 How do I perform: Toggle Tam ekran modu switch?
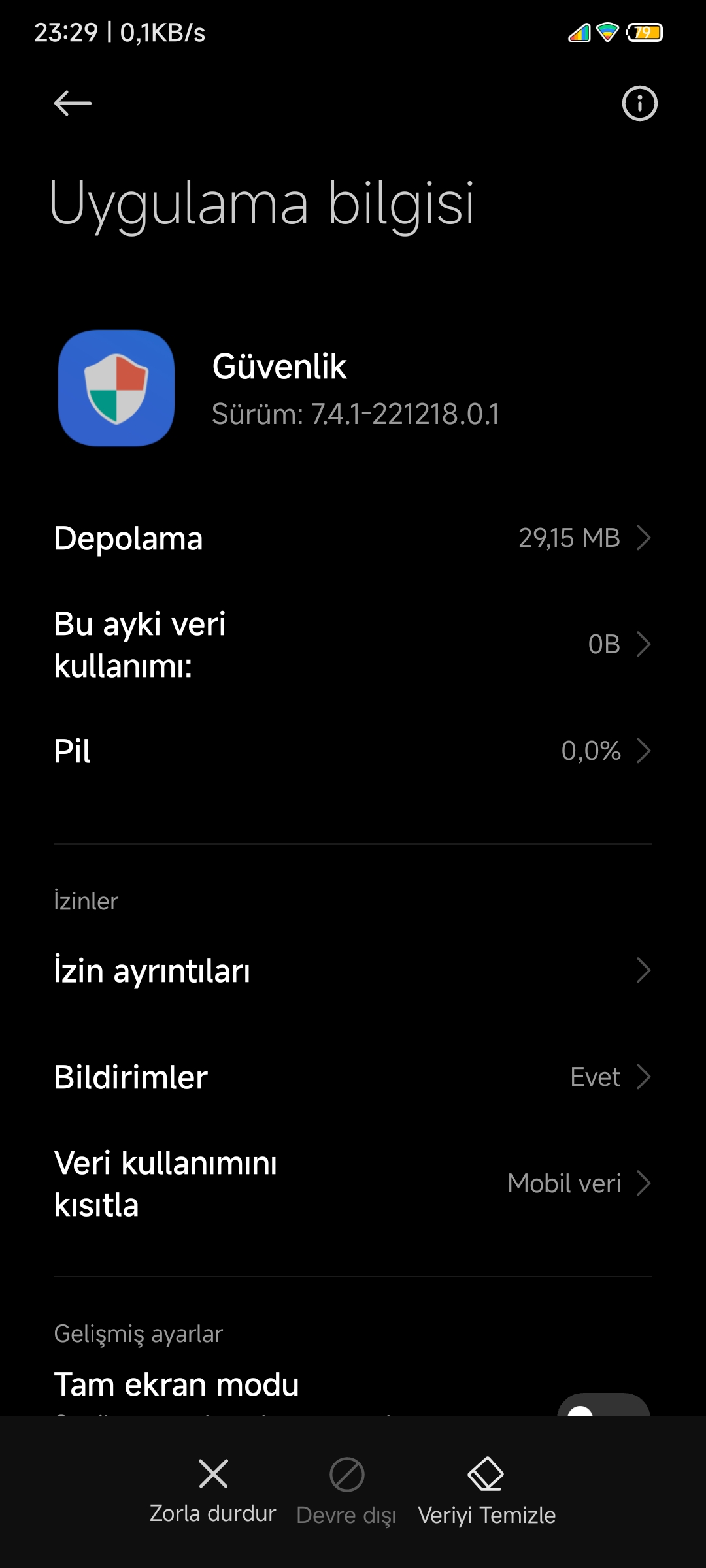(x=603, y=1405)
